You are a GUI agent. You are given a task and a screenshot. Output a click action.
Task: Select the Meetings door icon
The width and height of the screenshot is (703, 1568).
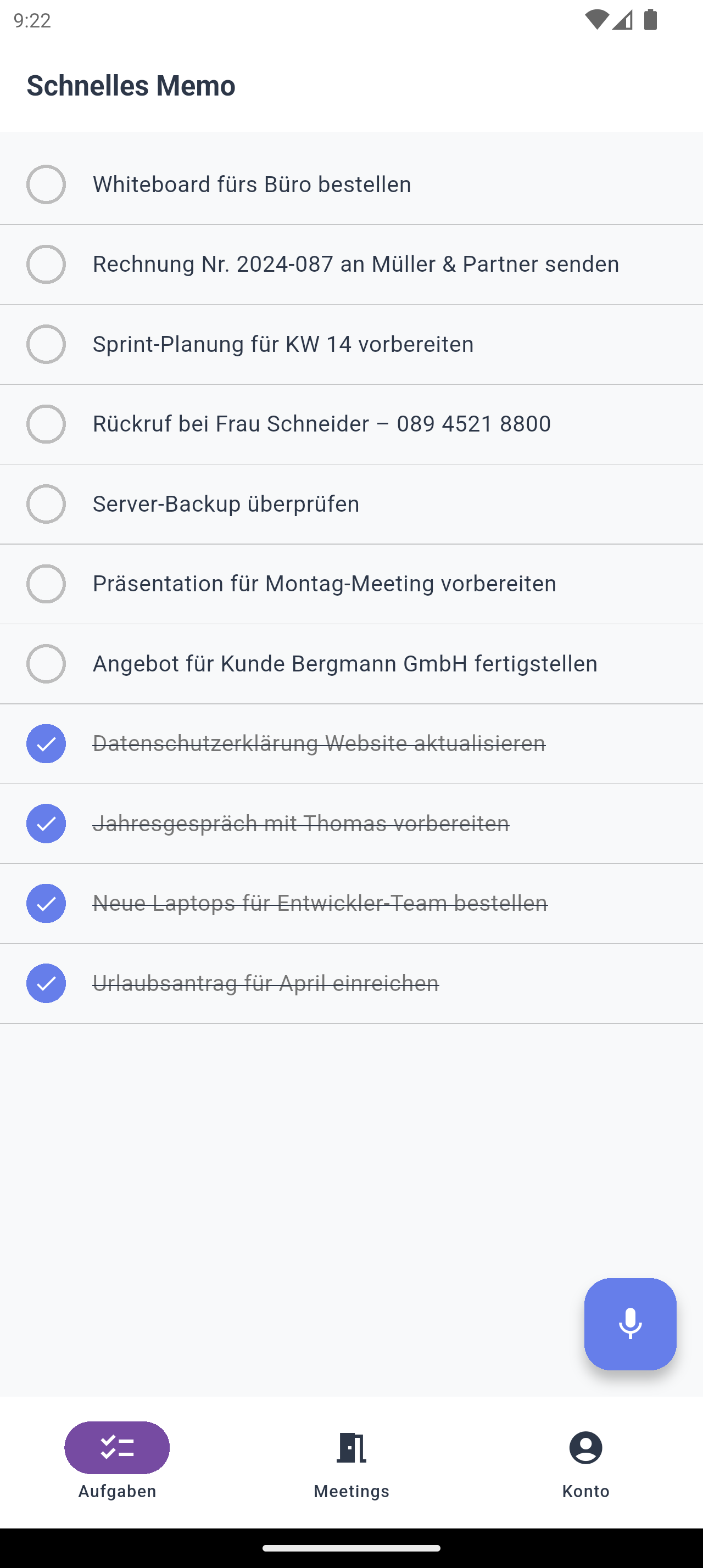pyautogui.click(x=351, y=1448)
